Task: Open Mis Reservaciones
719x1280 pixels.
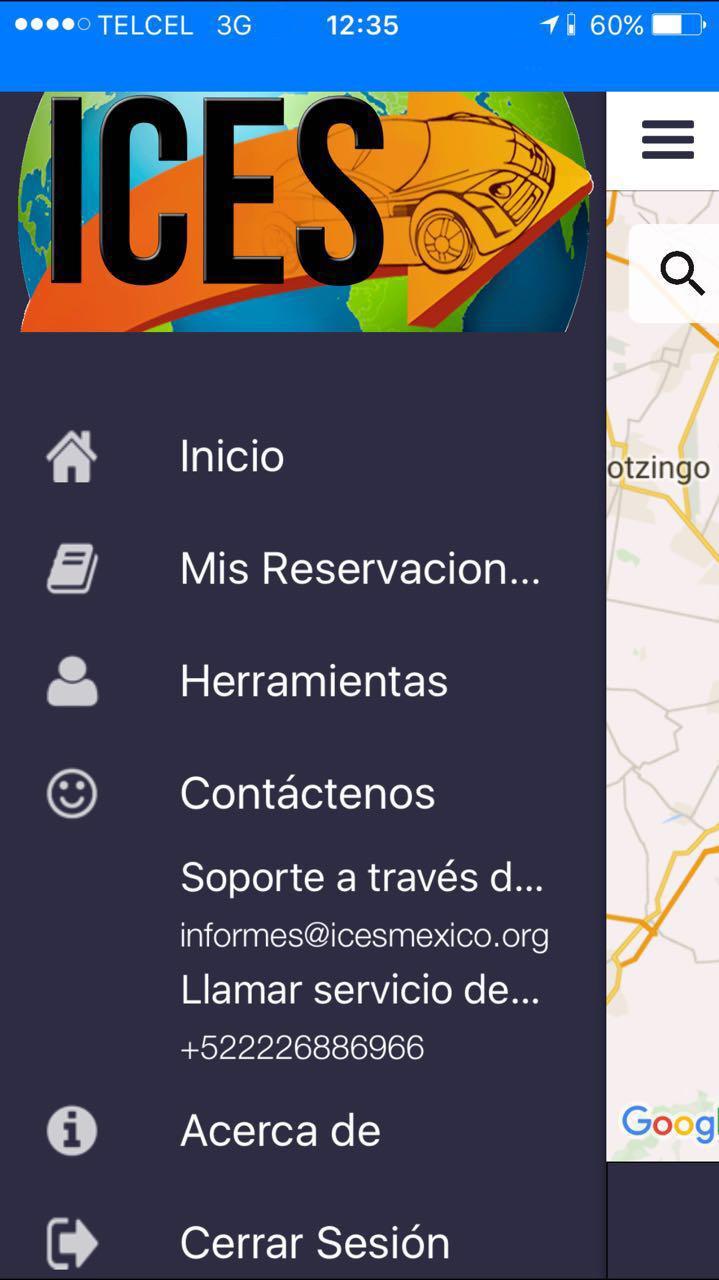Action: point(359,569)
